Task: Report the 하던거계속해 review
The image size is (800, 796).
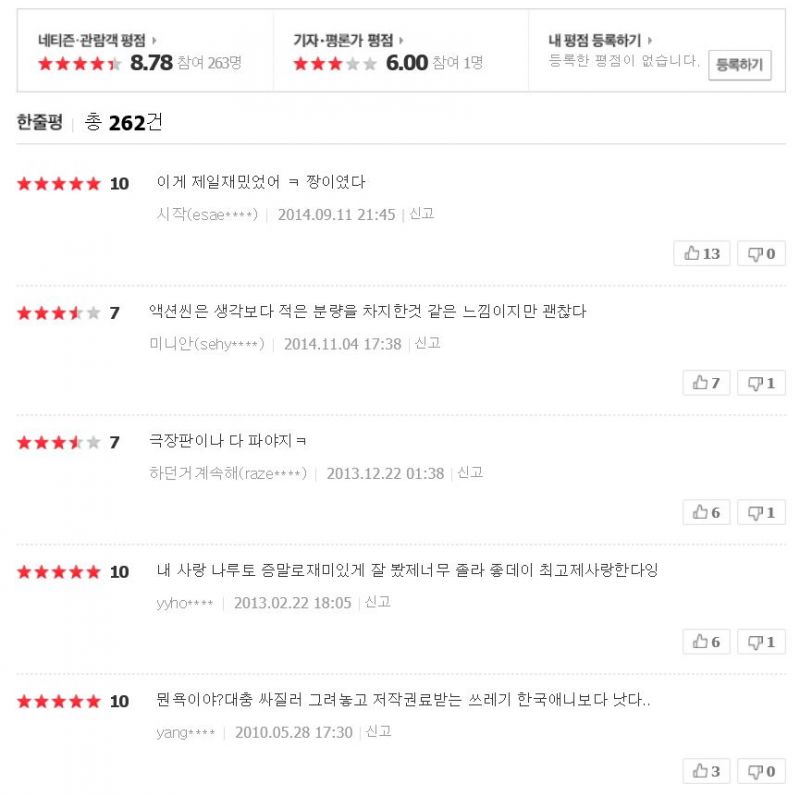Action: (x=470, y=473)
